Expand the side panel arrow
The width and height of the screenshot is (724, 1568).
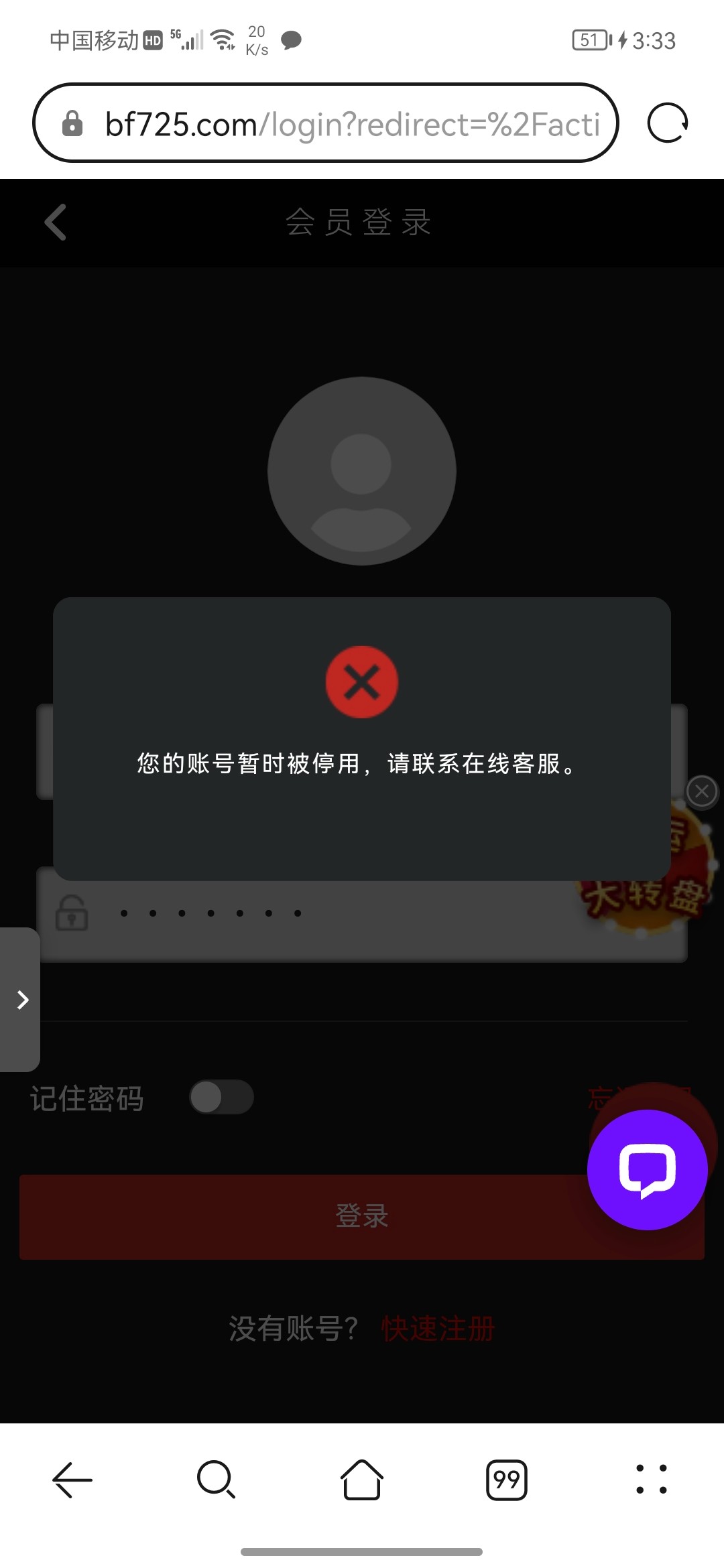pyautogui.click(x=21, y=1000)
